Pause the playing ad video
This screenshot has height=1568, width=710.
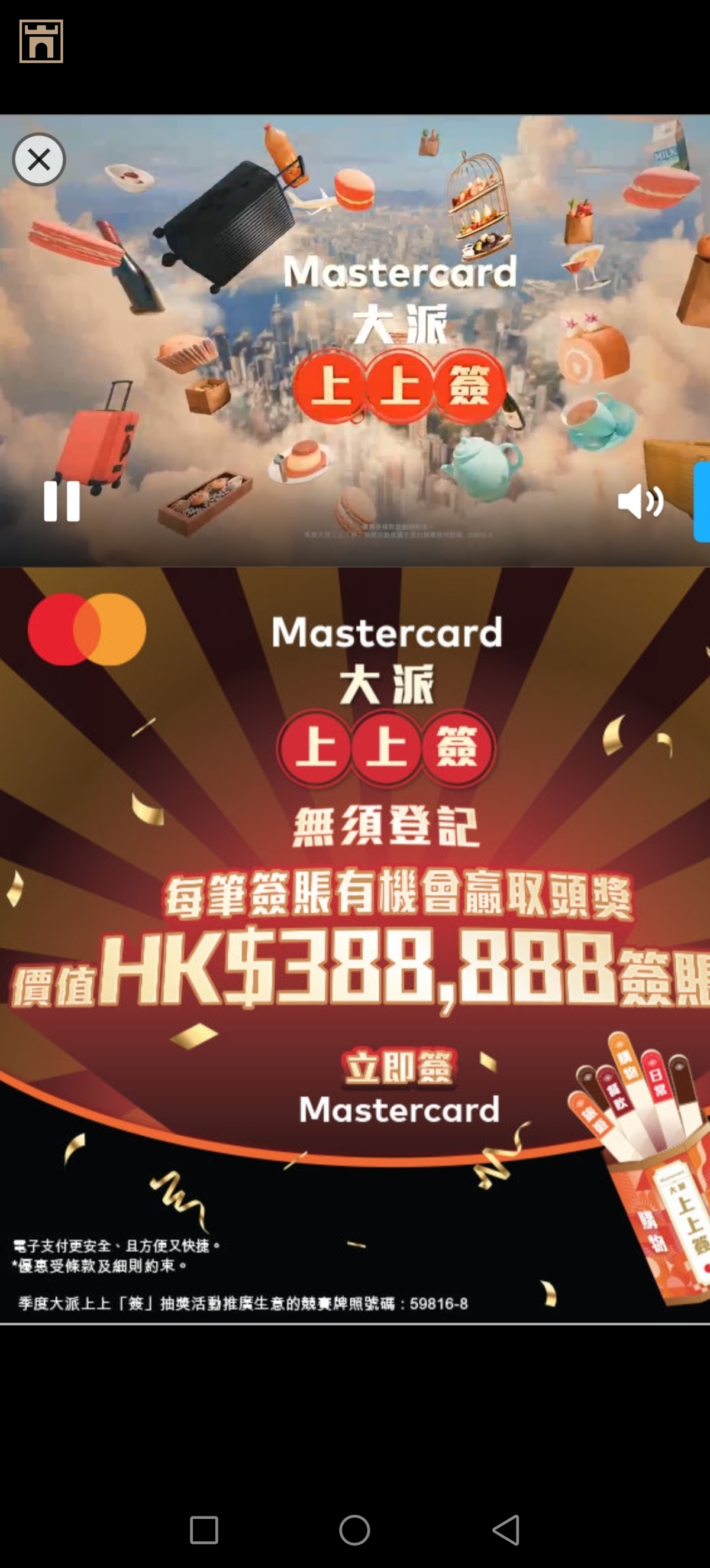62,501
